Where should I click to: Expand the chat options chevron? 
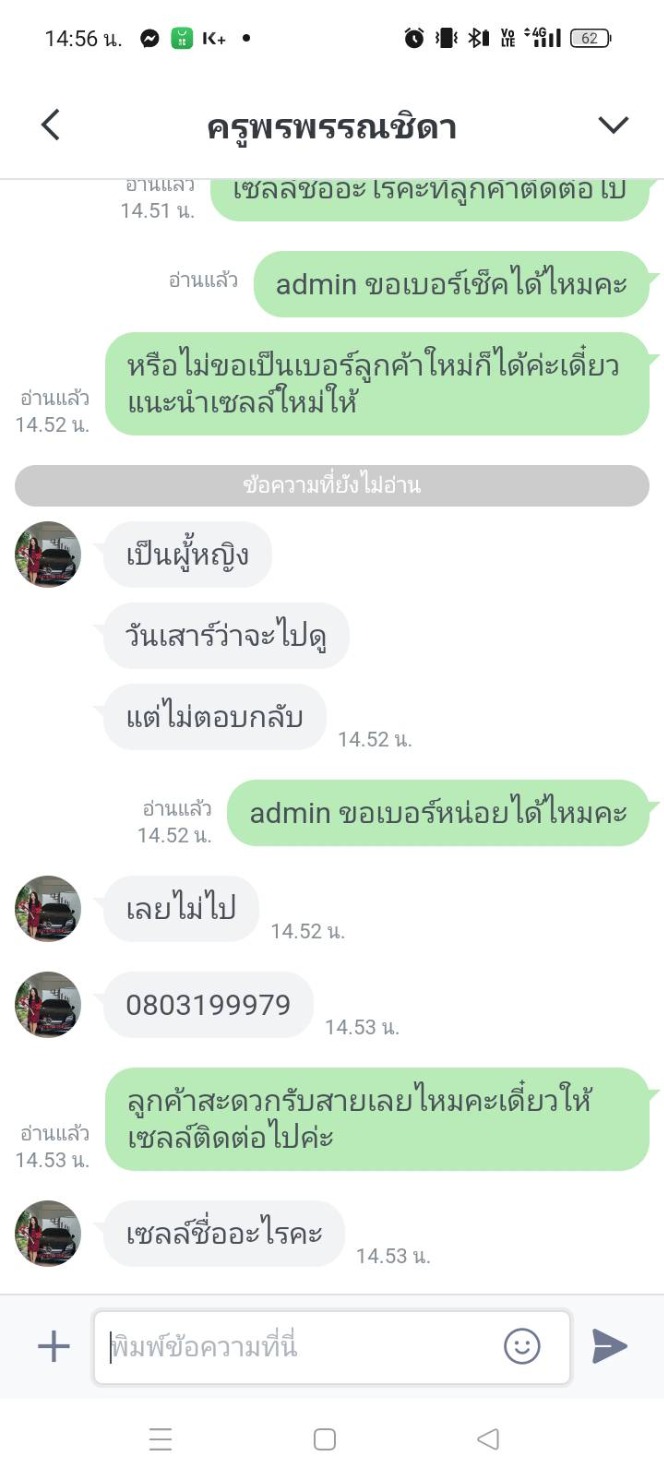click(x=612, y=125)
